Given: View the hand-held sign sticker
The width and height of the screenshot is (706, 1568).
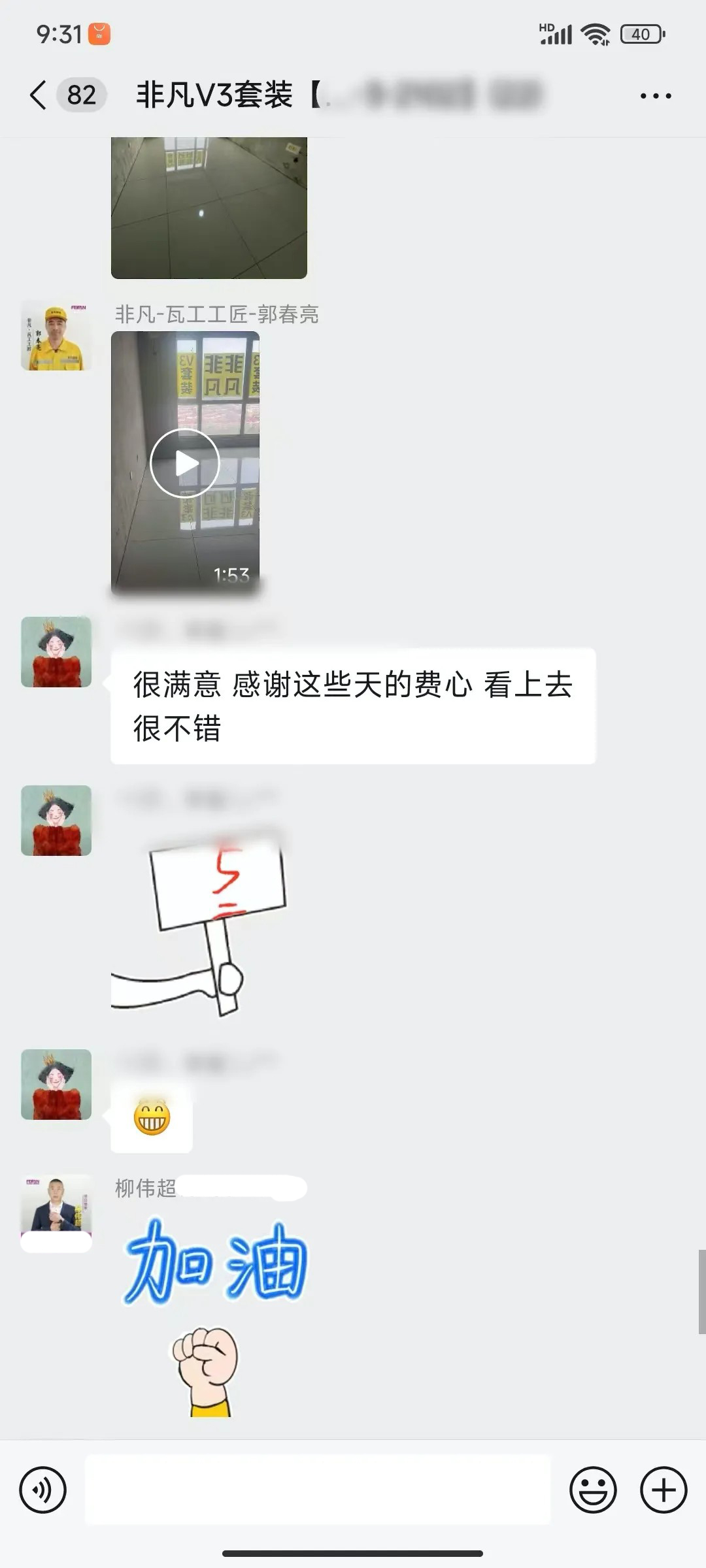Looking at the screenshot, I should (199, 921).
